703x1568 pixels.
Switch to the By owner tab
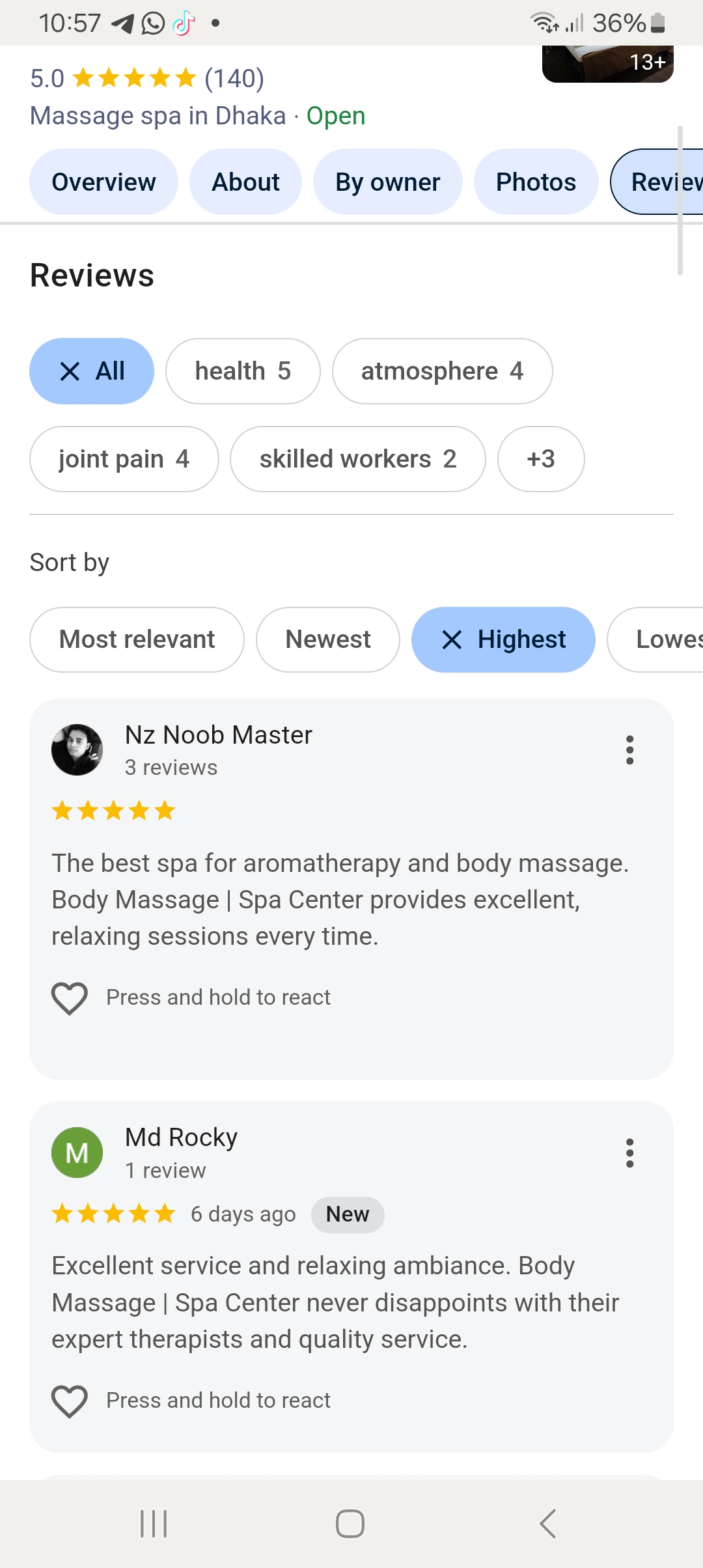(x=387, y=182)
